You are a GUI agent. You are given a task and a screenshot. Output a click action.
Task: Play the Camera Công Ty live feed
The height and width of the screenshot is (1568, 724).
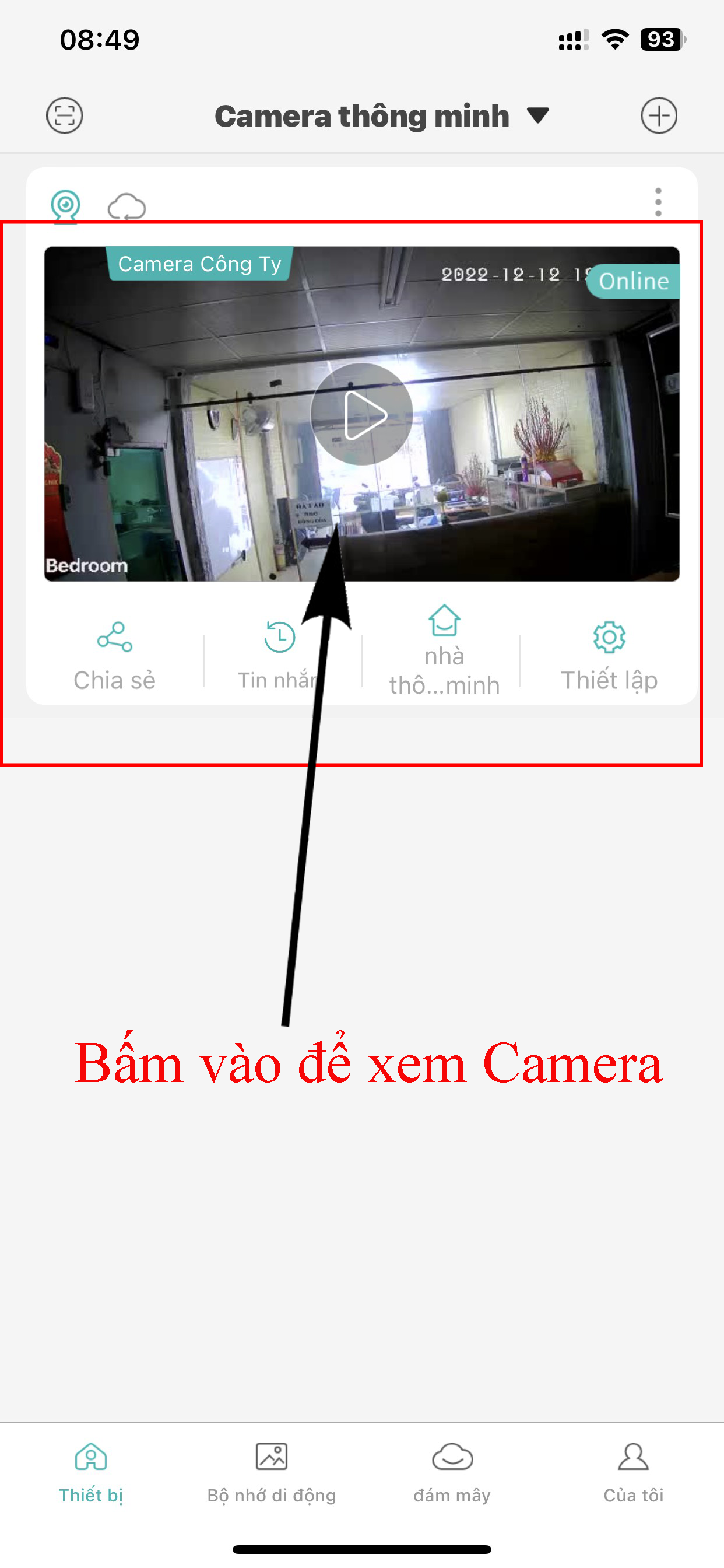(361, 415)
